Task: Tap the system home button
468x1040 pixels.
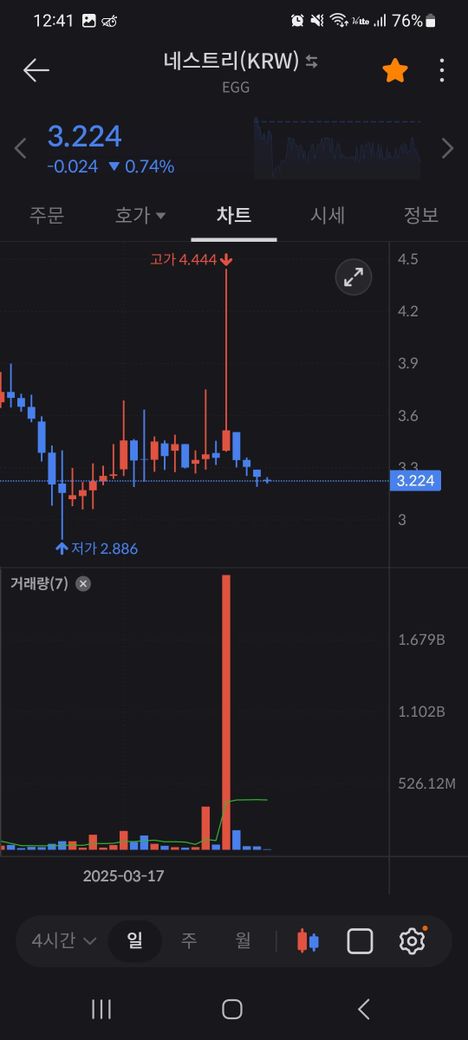Action: coord(232,1009)
